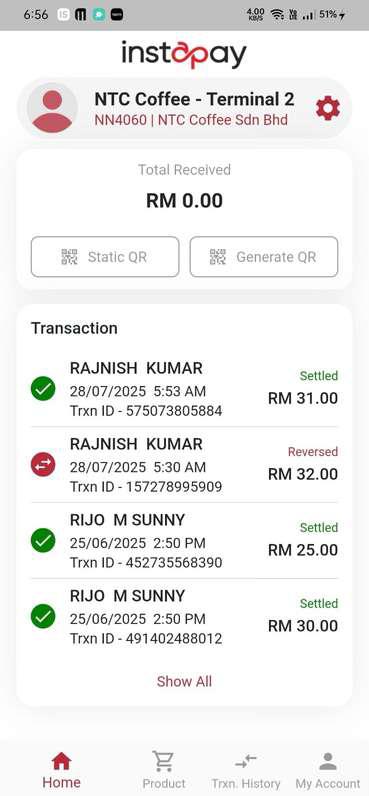View Rijo M Sunny's RM 30.00 transaction
Viewport: 369px width, 796px height.
coord(184,616)
